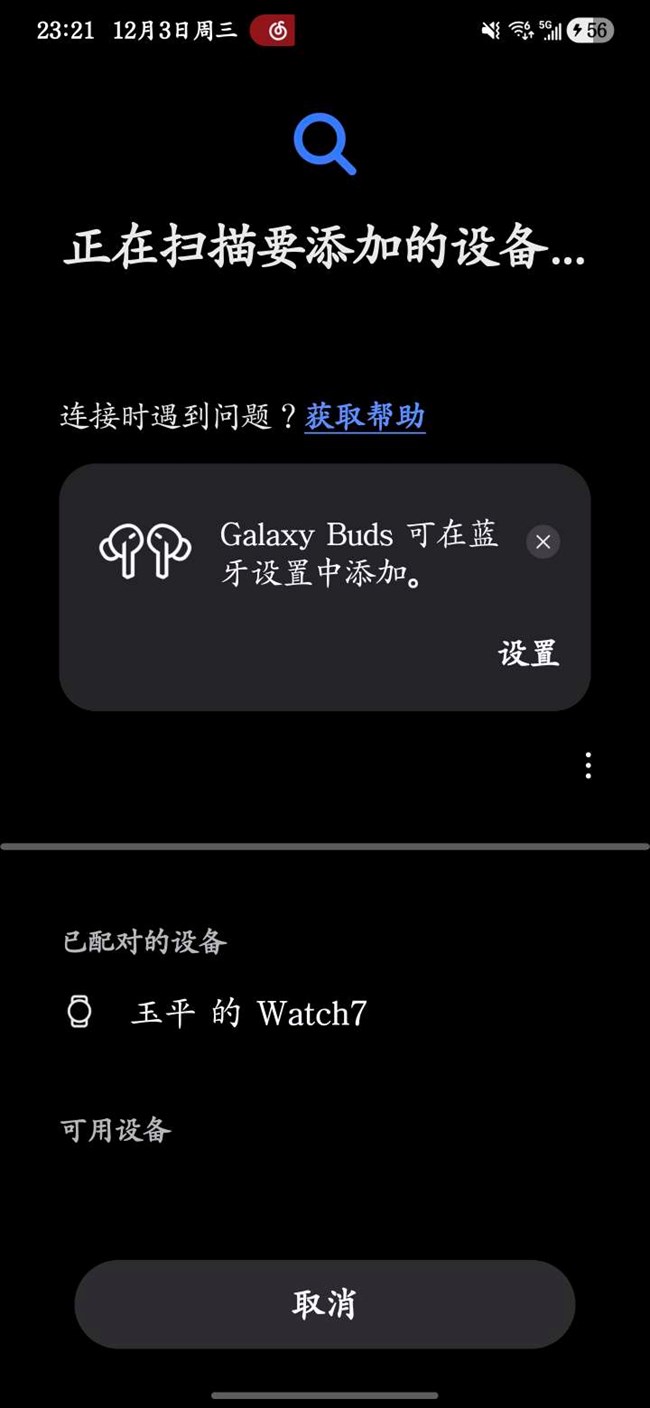This screenshot has height=1408, width=650.
Task: Select paired device 玉平 的 Watch7
Action: coord(248,1013)
